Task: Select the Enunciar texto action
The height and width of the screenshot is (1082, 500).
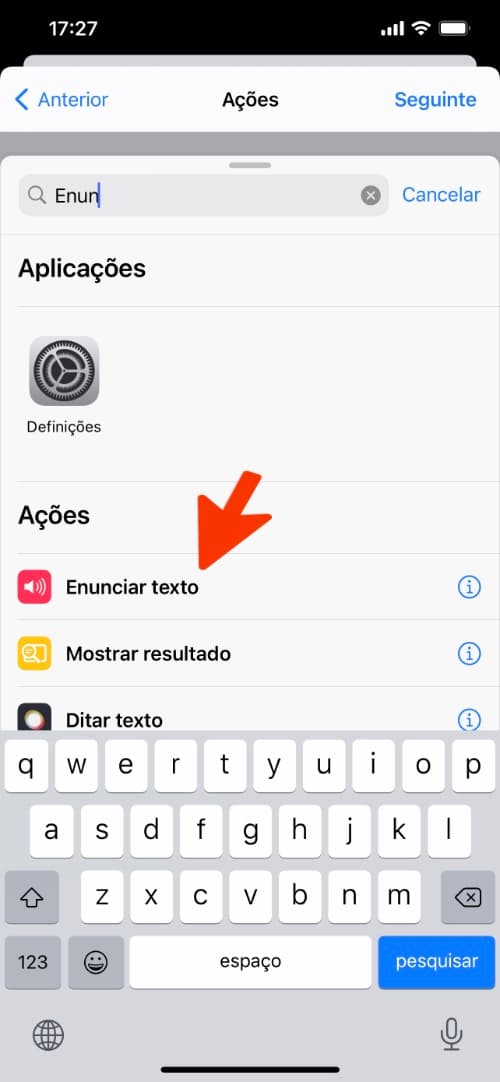Action: (x=250, y=587)
